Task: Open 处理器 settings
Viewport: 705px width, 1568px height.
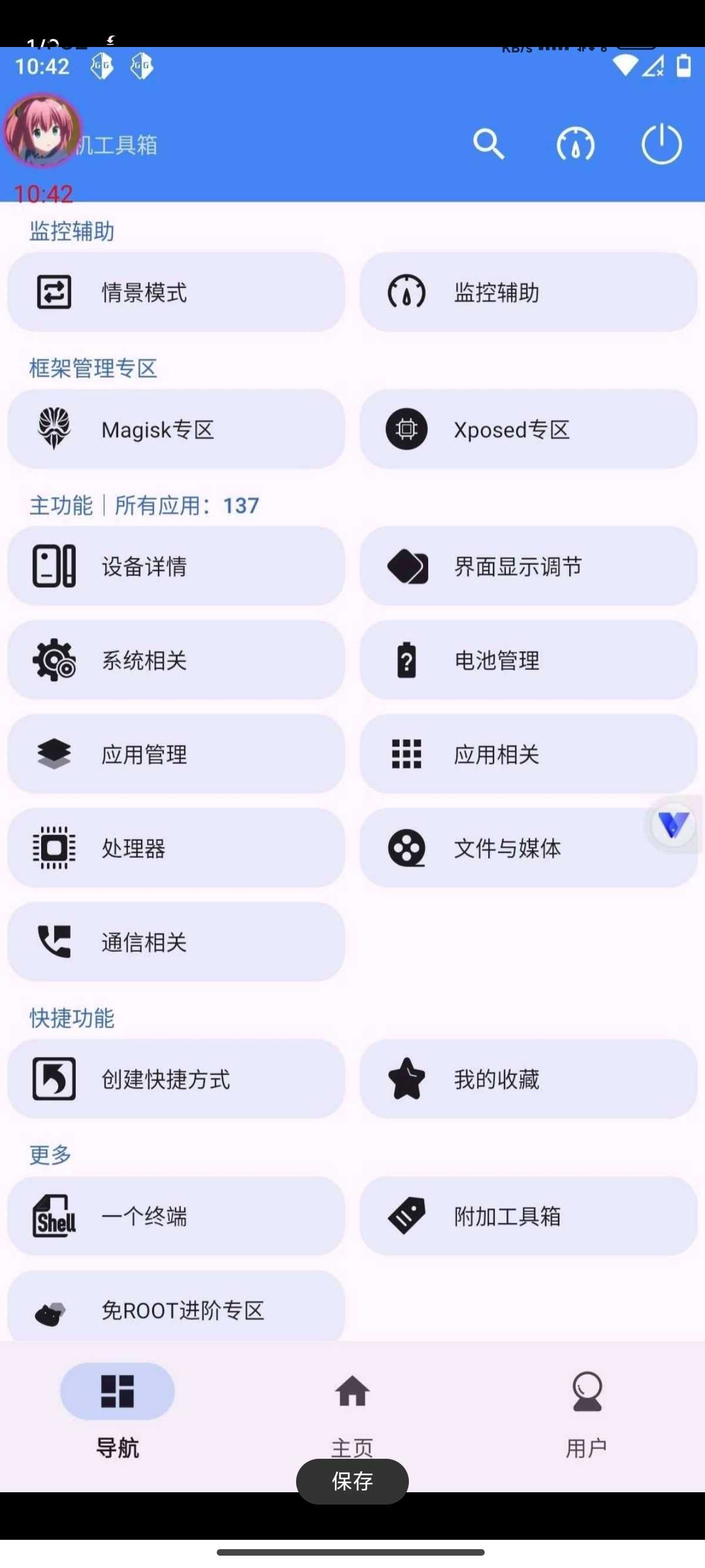Action: (175, 848)
